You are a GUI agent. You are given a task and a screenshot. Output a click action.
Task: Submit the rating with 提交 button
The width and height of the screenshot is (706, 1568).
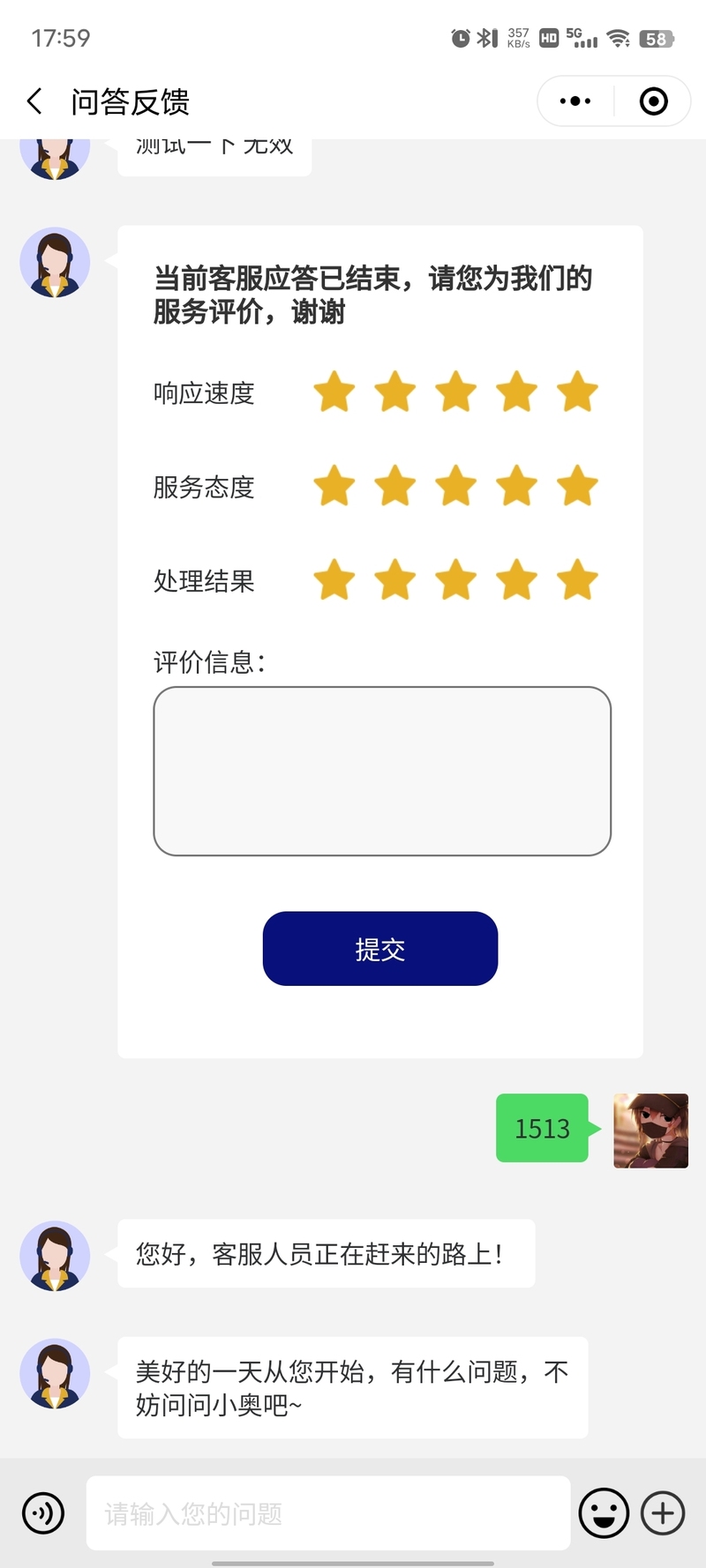point(380,948)
